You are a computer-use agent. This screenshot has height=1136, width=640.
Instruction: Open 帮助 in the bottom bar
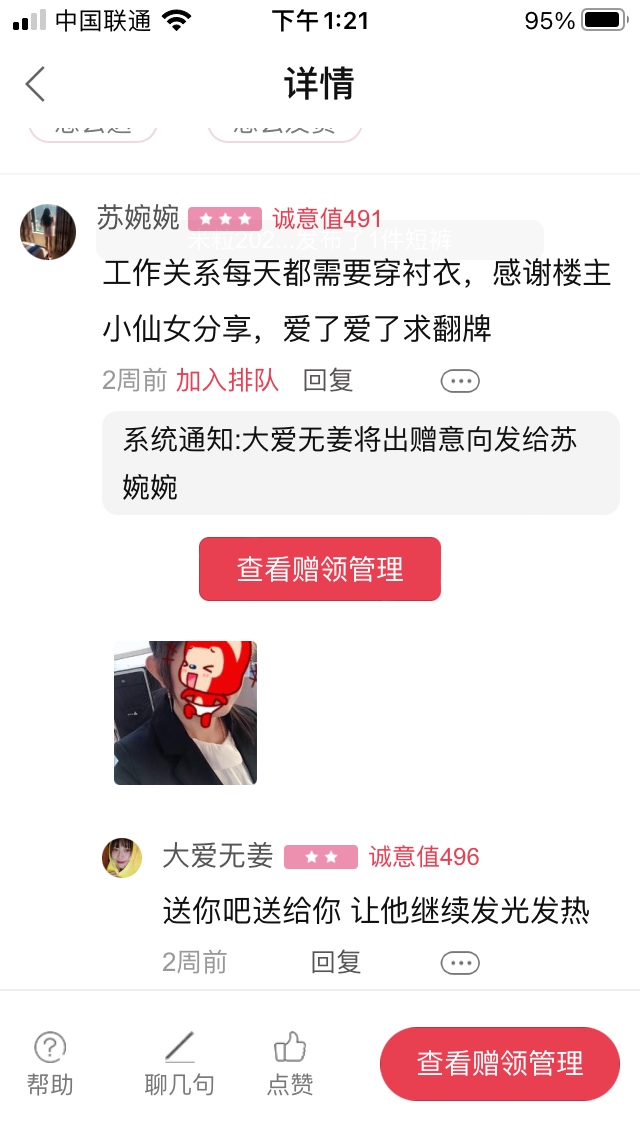(50, 1064)
